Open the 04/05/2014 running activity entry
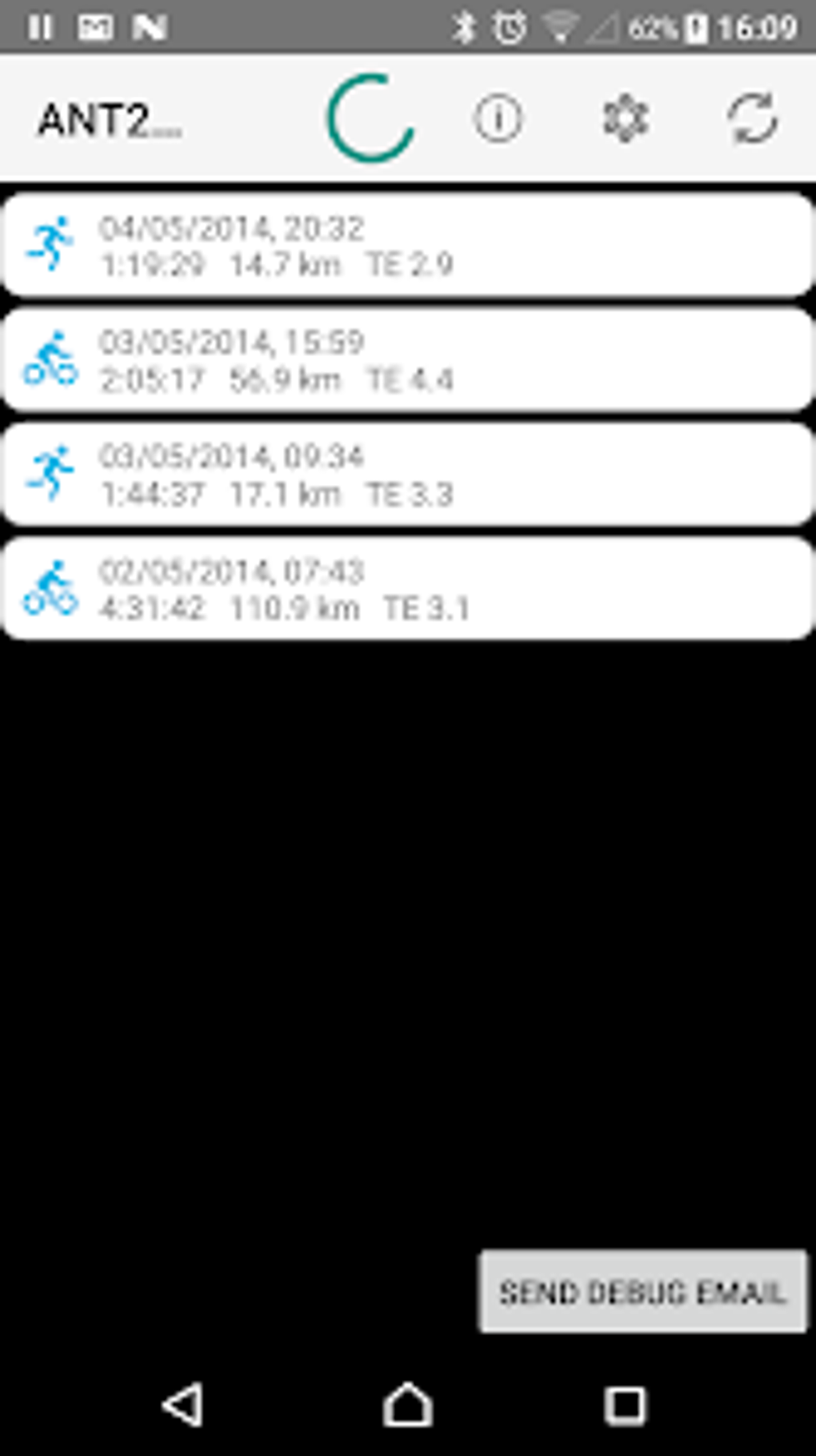Screen dimensions: 816x1456 tap(408, 243)
